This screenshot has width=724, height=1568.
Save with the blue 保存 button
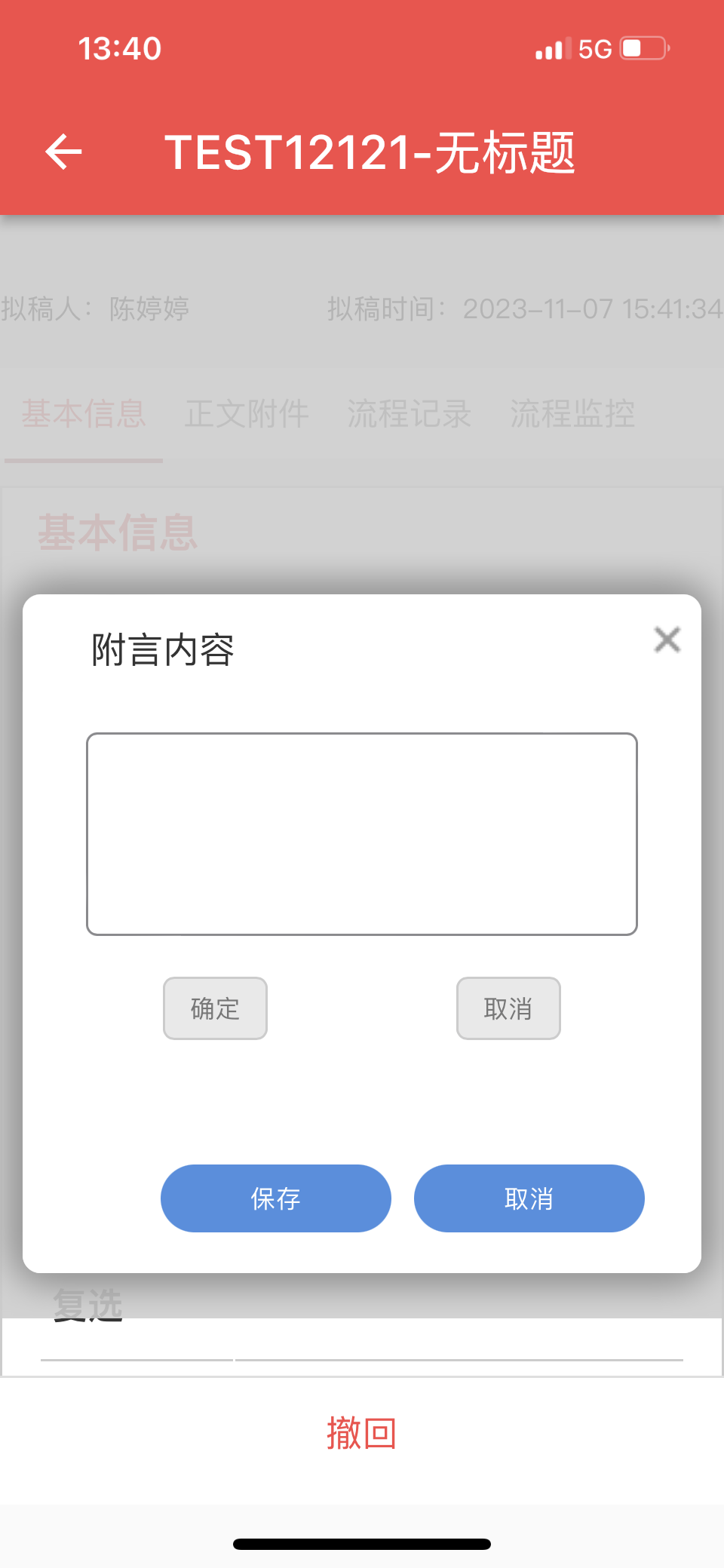[276, 1198]
